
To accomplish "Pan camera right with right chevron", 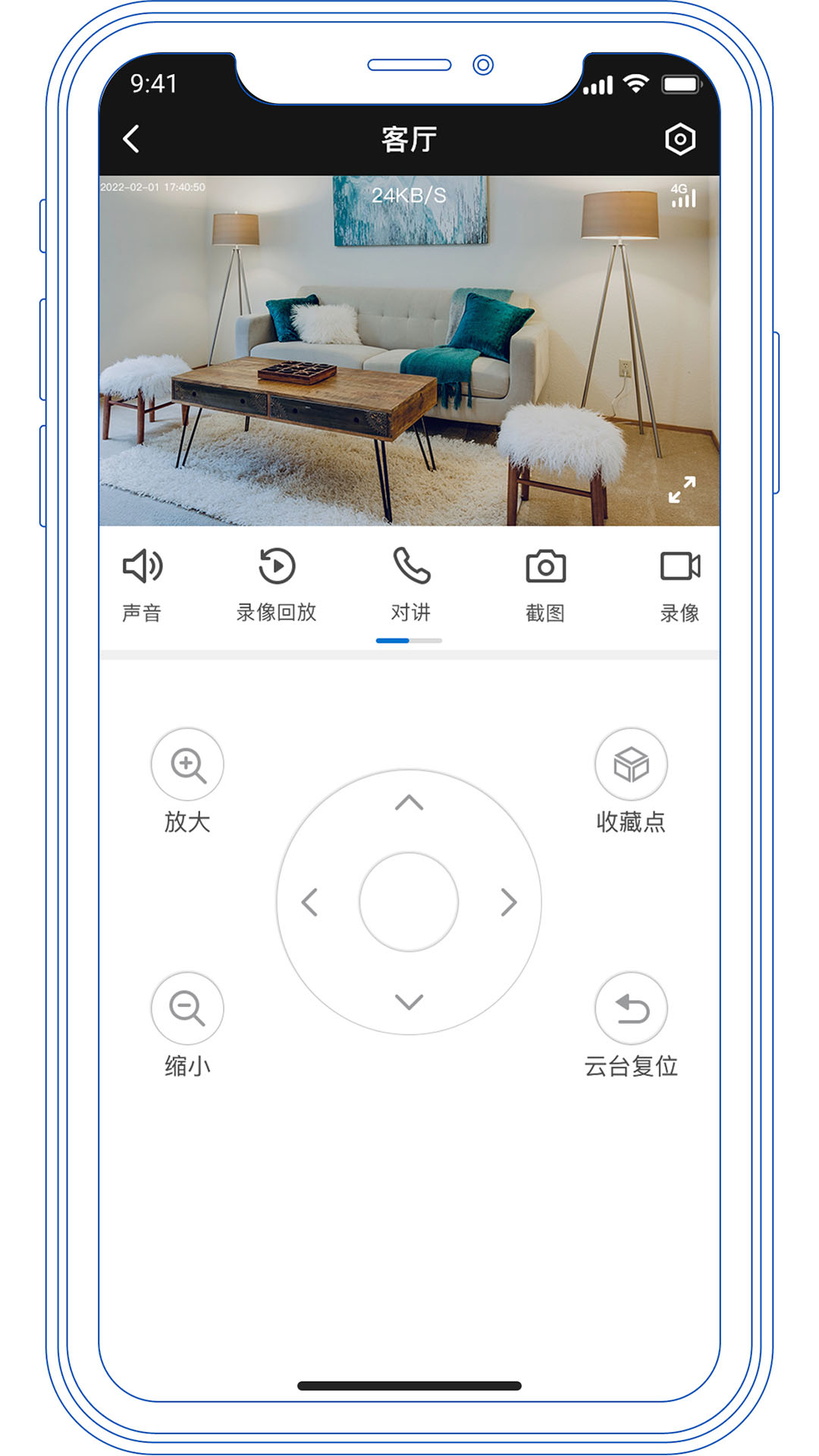I will click(510, 902).
